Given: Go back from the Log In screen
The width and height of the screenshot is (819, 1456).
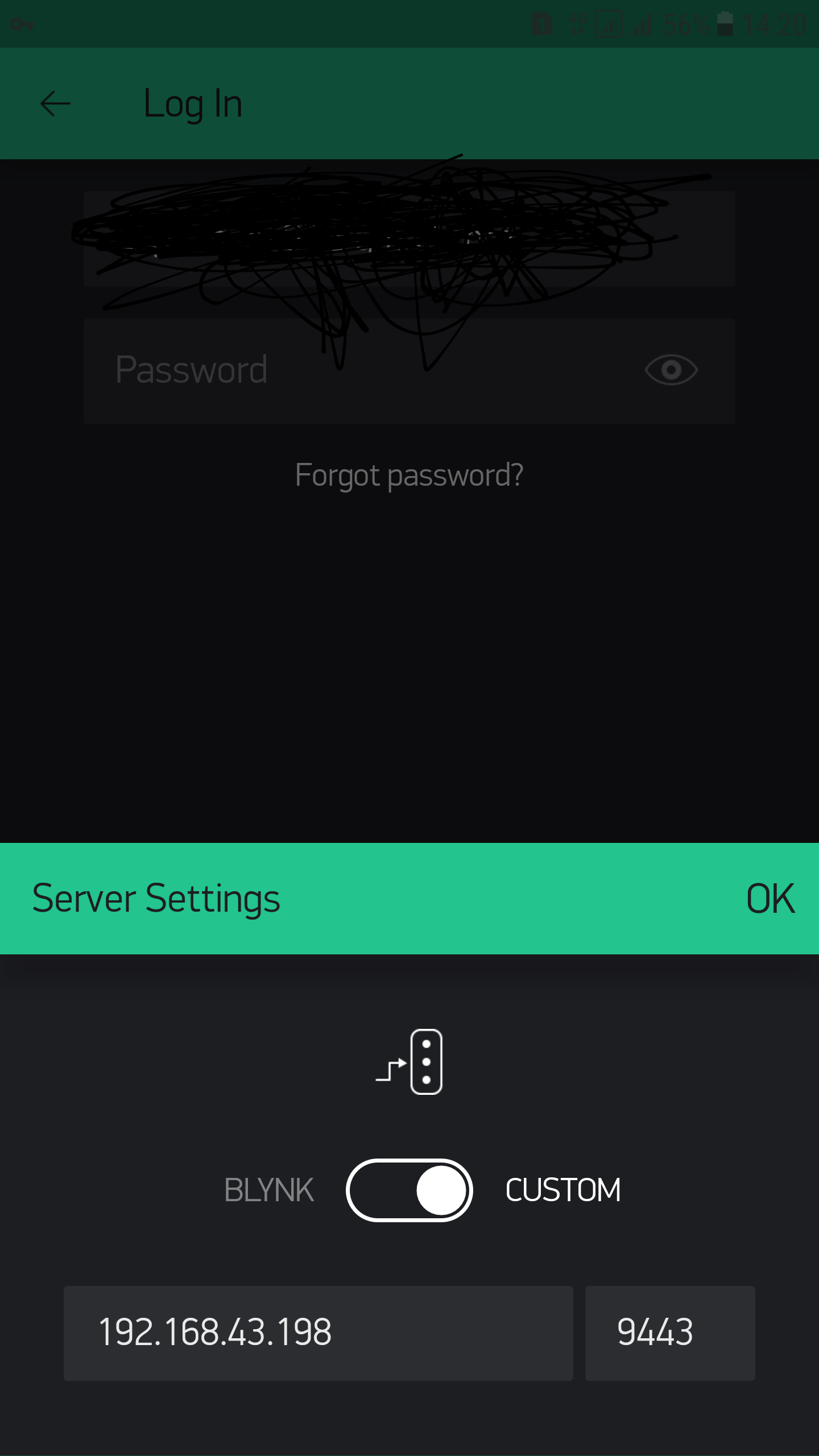Looking at the screenshot, I should coord(56,104).
